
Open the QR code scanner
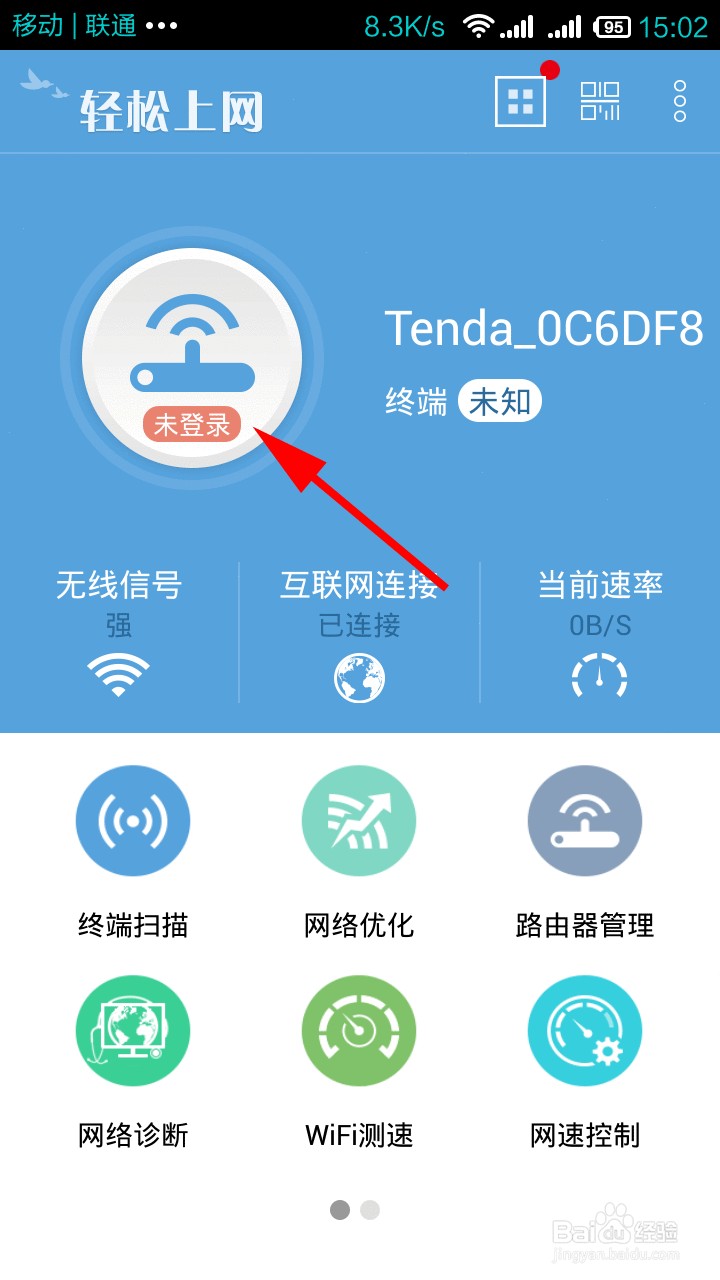click(x=600, y=100)
